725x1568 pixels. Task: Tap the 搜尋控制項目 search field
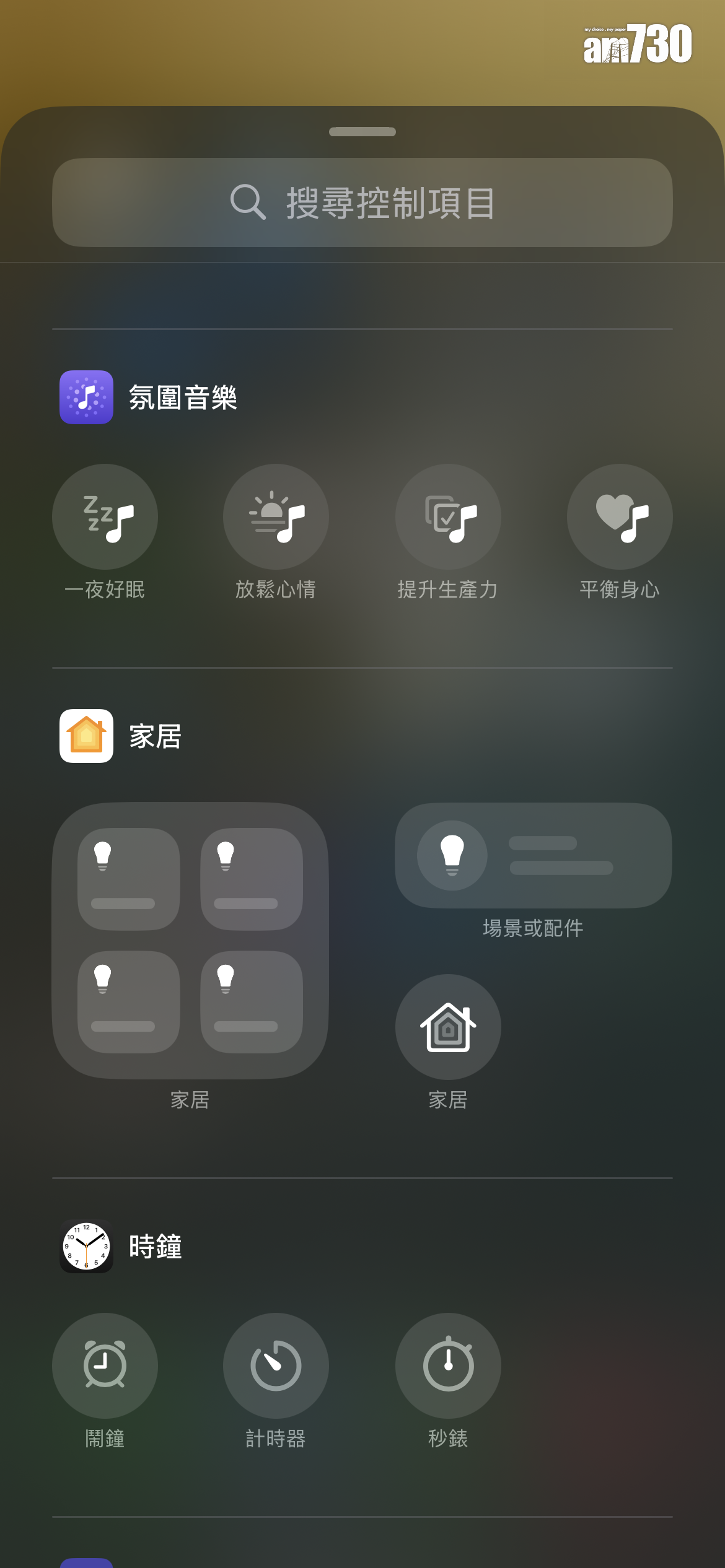(x=362, y=203)
